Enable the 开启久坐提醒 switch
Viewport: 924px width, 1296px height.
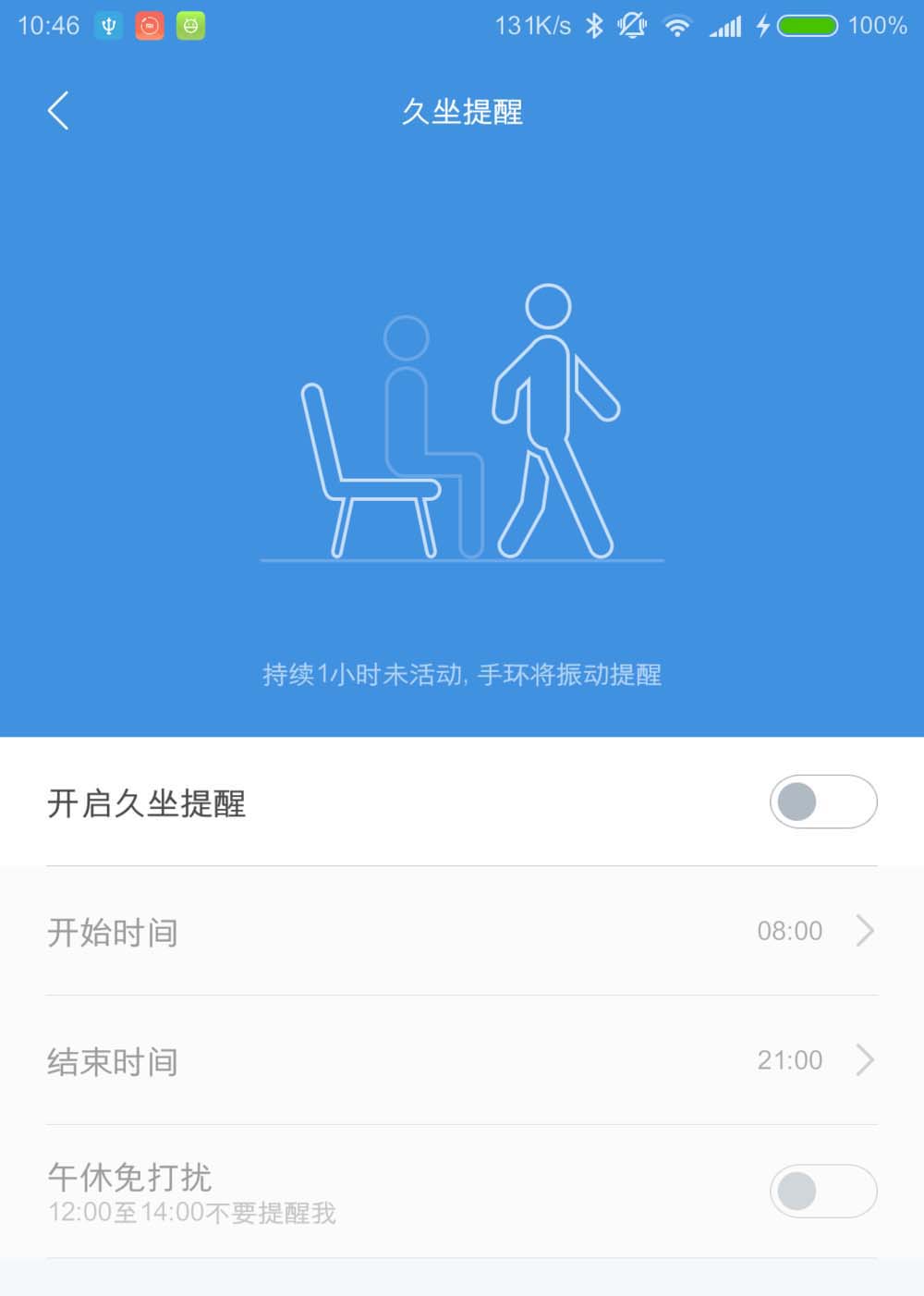coord(822,801)
